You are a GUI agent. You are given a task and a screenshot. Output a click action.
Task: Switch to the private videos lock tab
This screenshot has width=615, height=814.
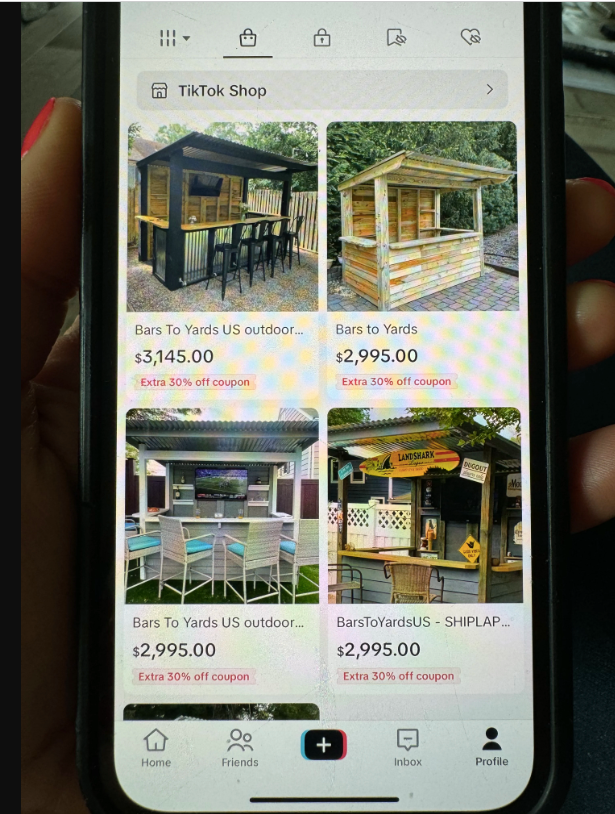tap(321, 38)
